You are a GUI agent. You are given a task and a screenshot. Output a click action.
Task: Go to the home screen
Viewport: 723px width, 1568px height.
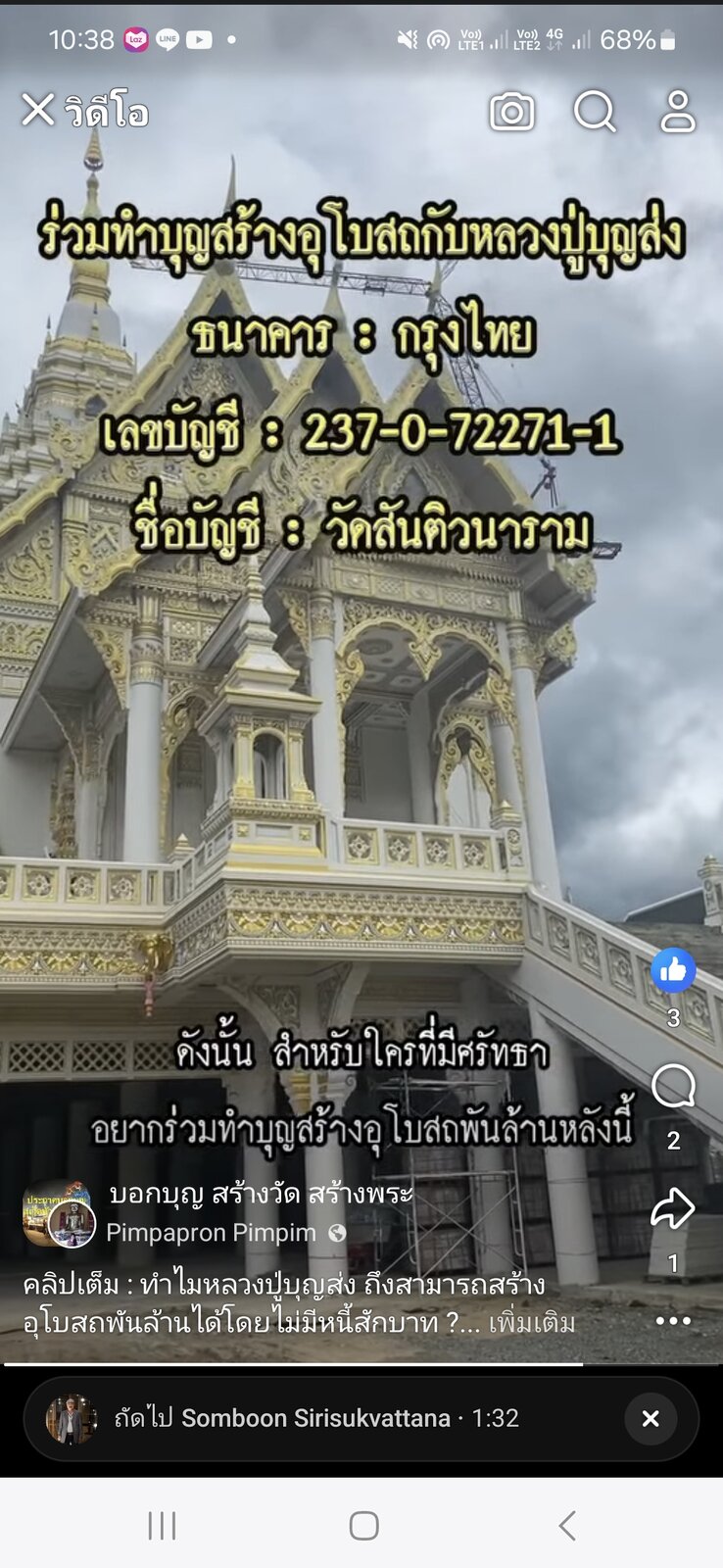point(363,1525)
